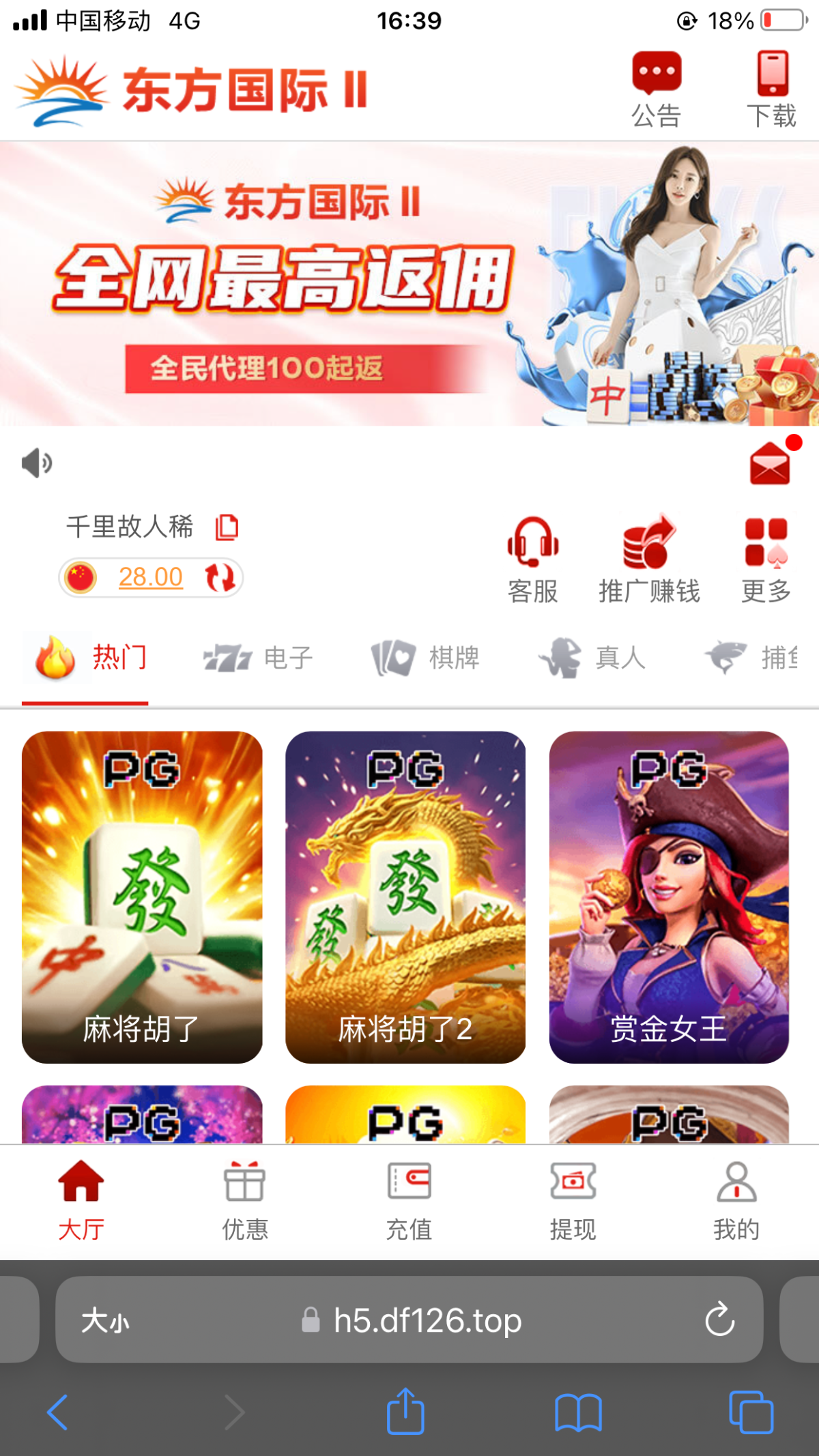Open the 提现 withdrawal tab
The height and width of the screenshot is (1456, 819).
pyautogui.click(x=573, y=1201)
